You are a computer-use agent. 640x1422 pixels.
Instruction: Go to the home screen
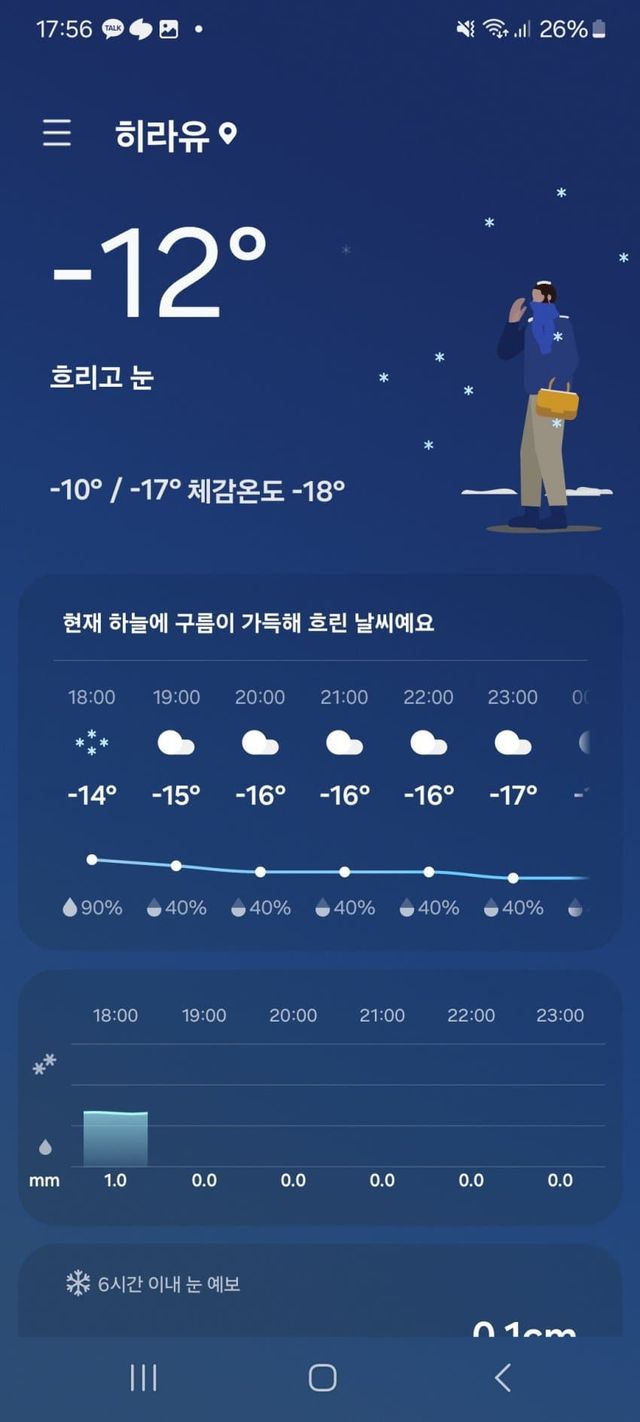click(322, 1378)
